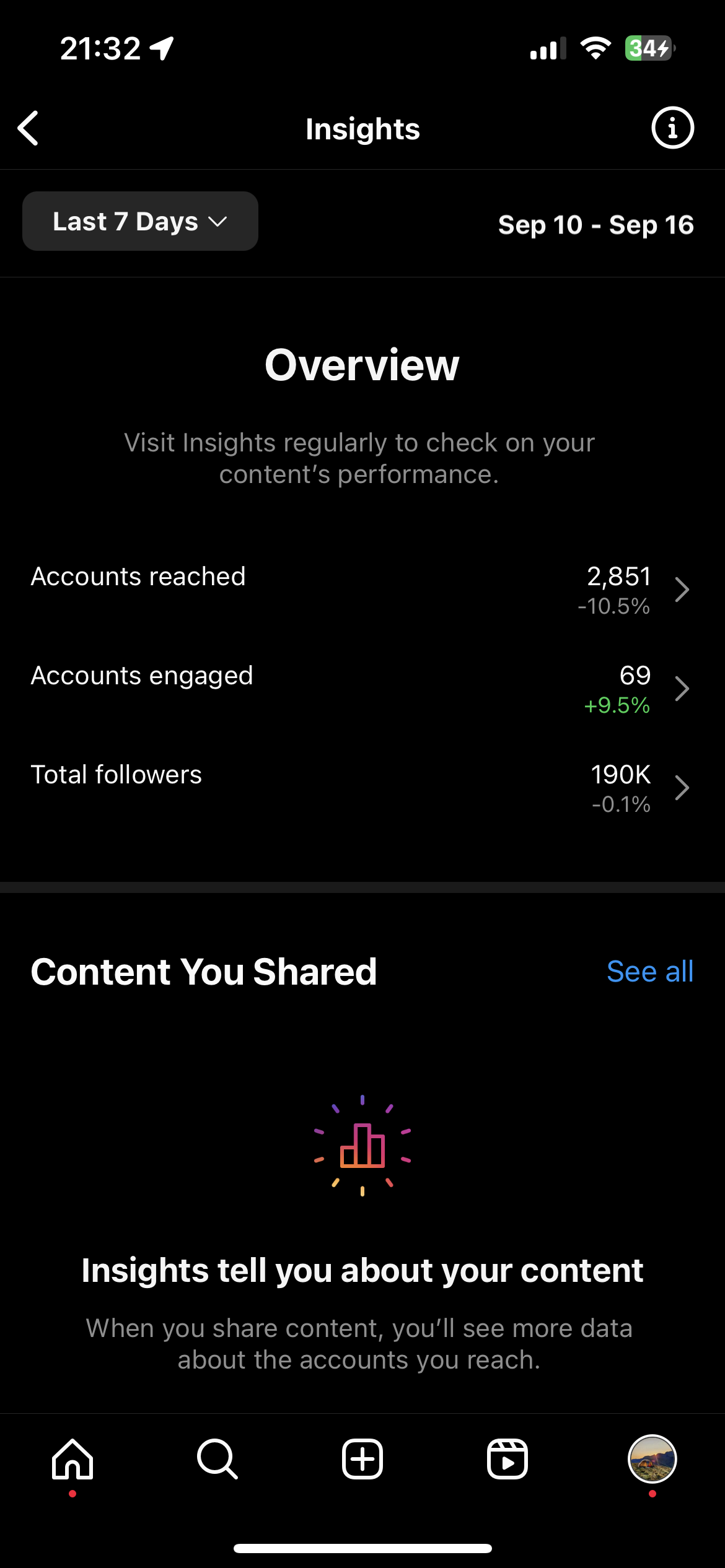Open the Accounts reached details

(x=362, y=590)
